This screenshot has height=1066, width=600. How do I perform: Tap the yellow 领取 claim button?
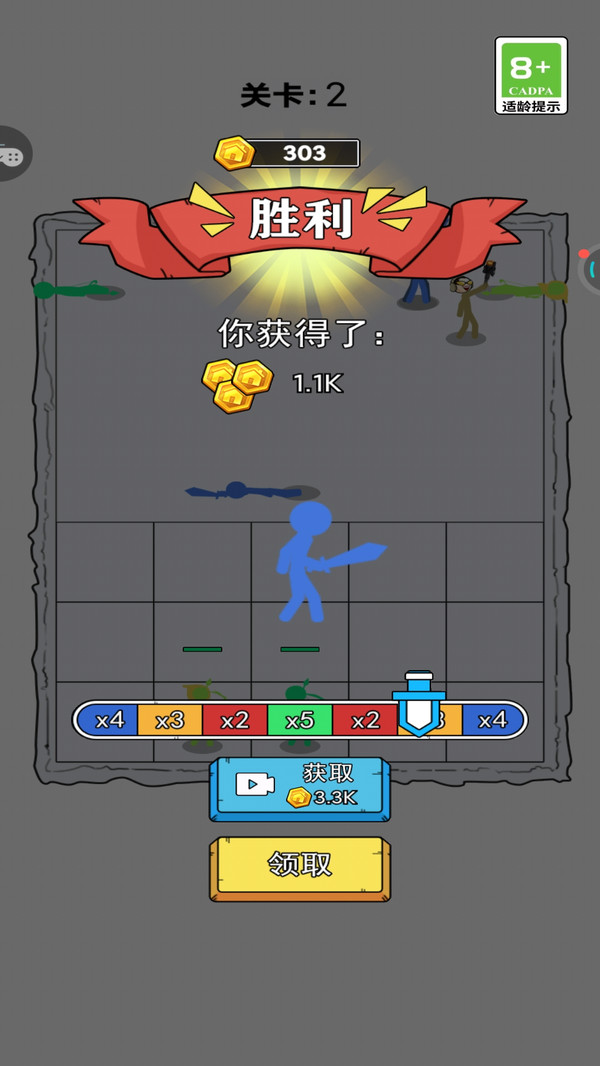[x=299, y=866]
